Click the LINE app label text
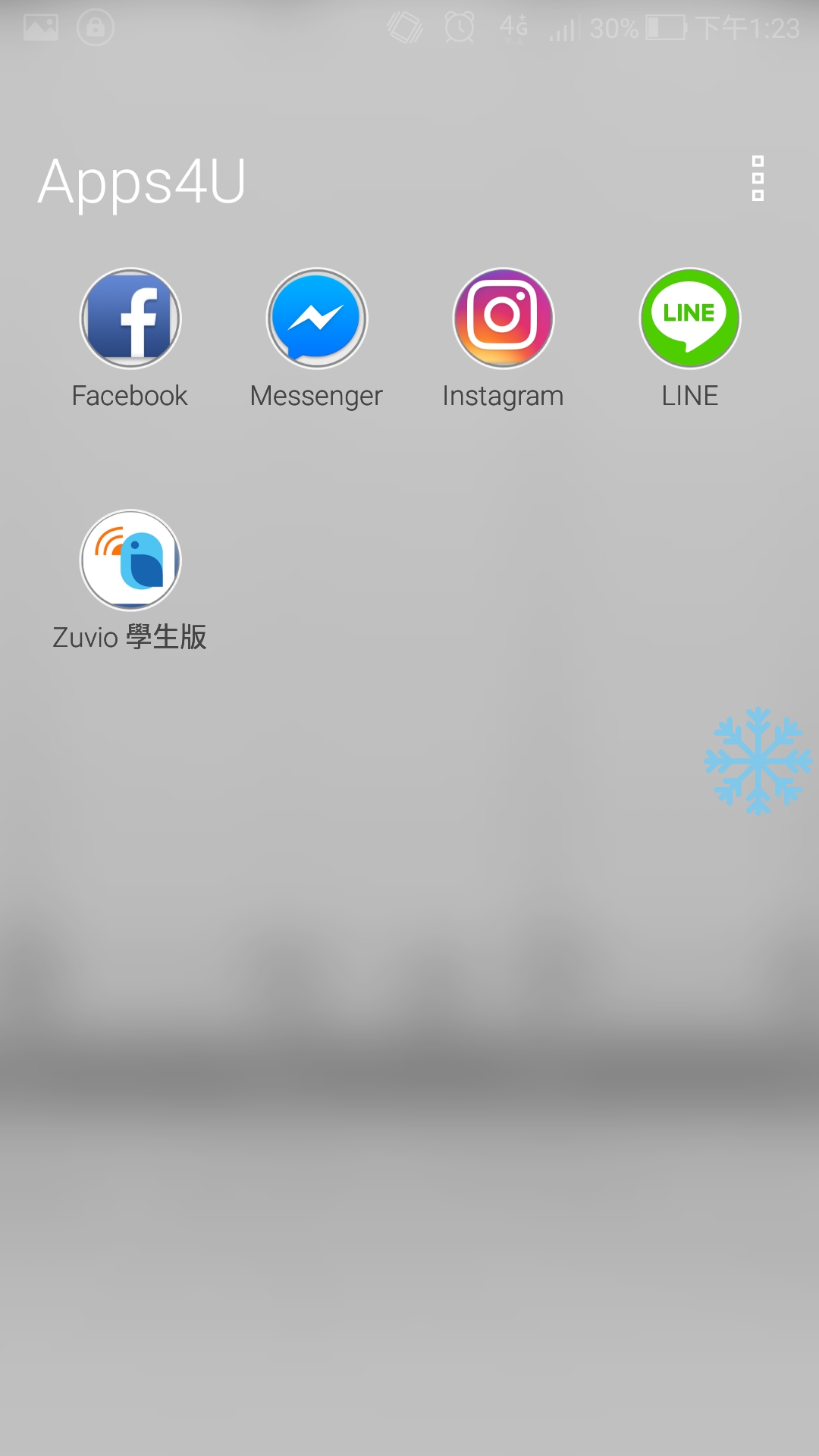 689,395
